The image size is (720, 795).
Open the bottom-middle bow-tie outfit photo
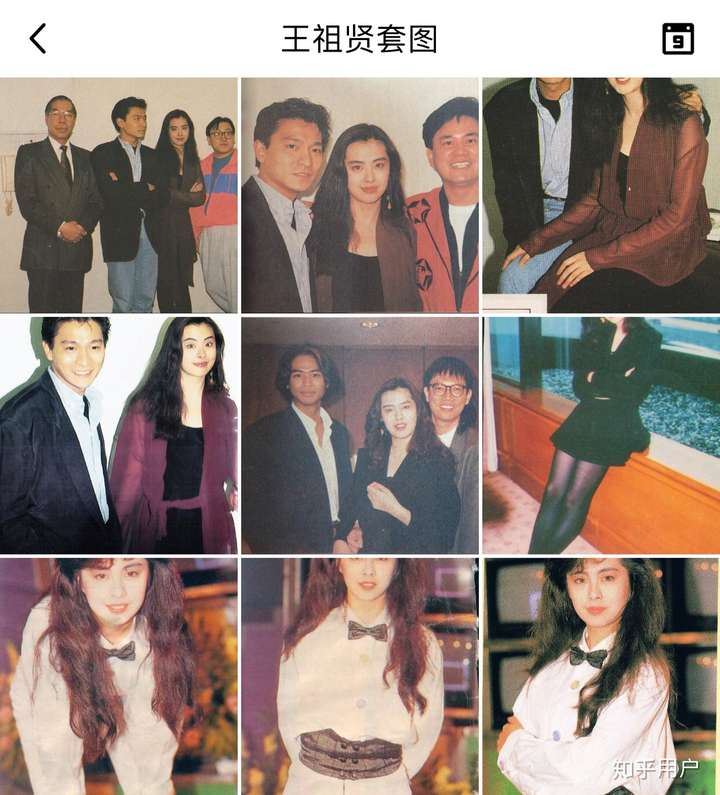click(359, 675)
